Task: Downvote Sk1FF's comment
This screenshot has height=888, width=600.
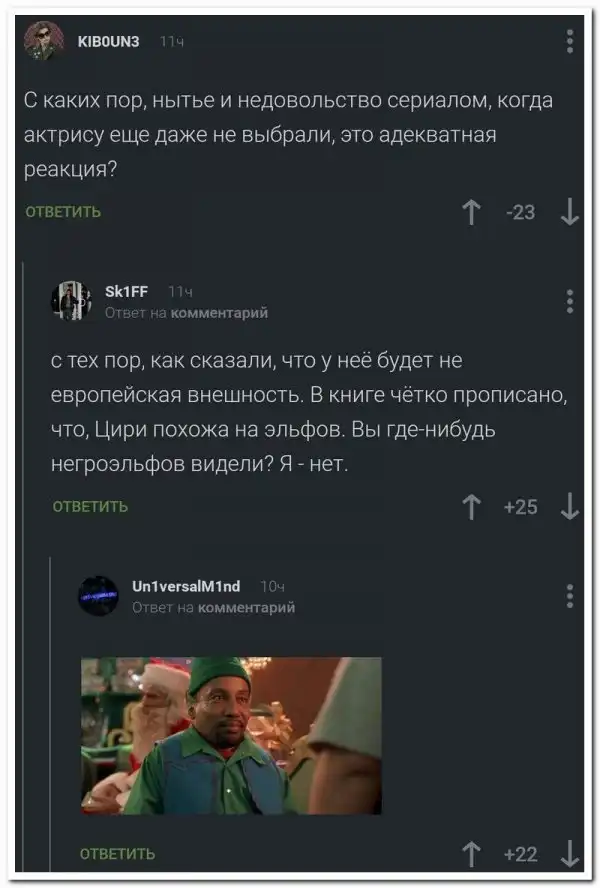Action: pos(570,507)
